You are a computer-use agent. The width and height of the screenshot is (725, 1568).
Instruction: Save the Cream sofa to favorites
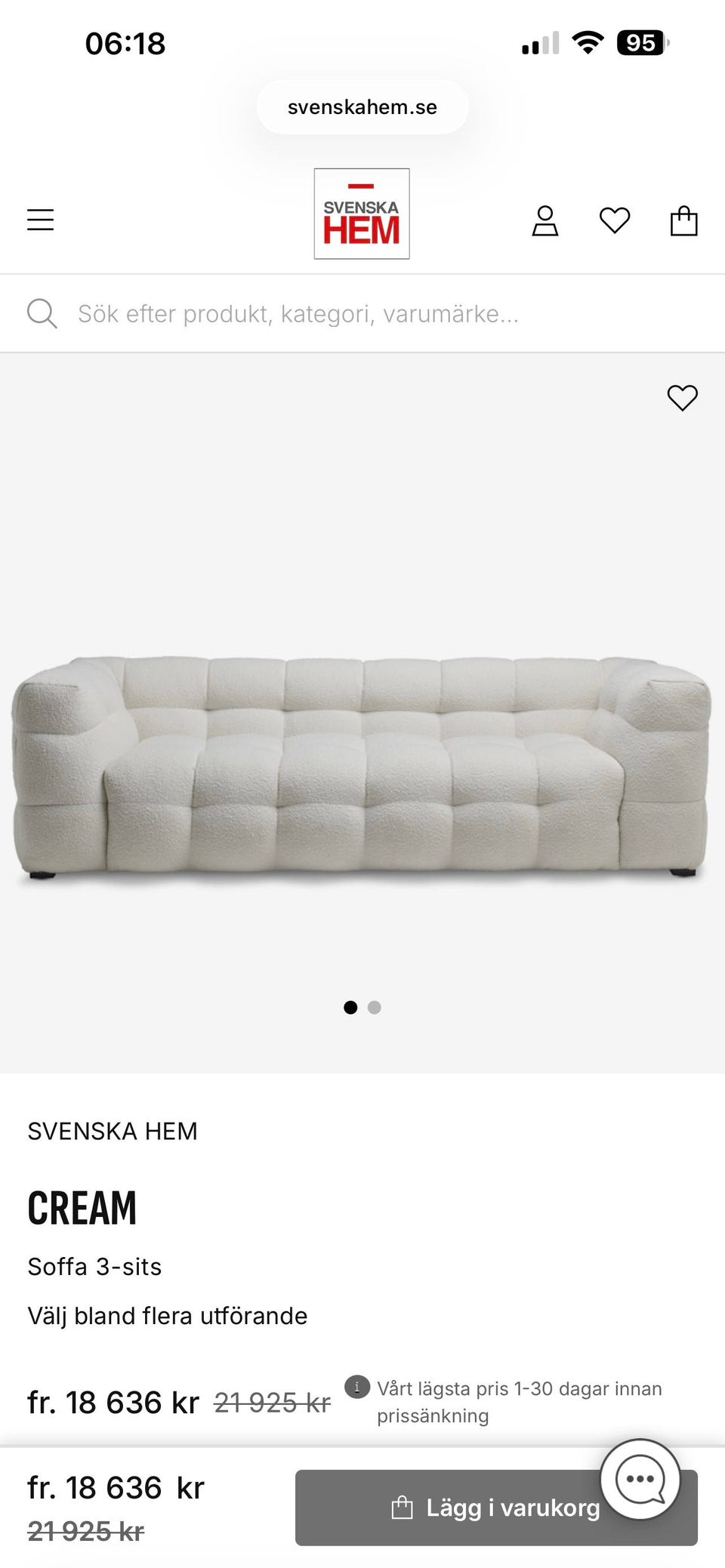click(683, 398)
